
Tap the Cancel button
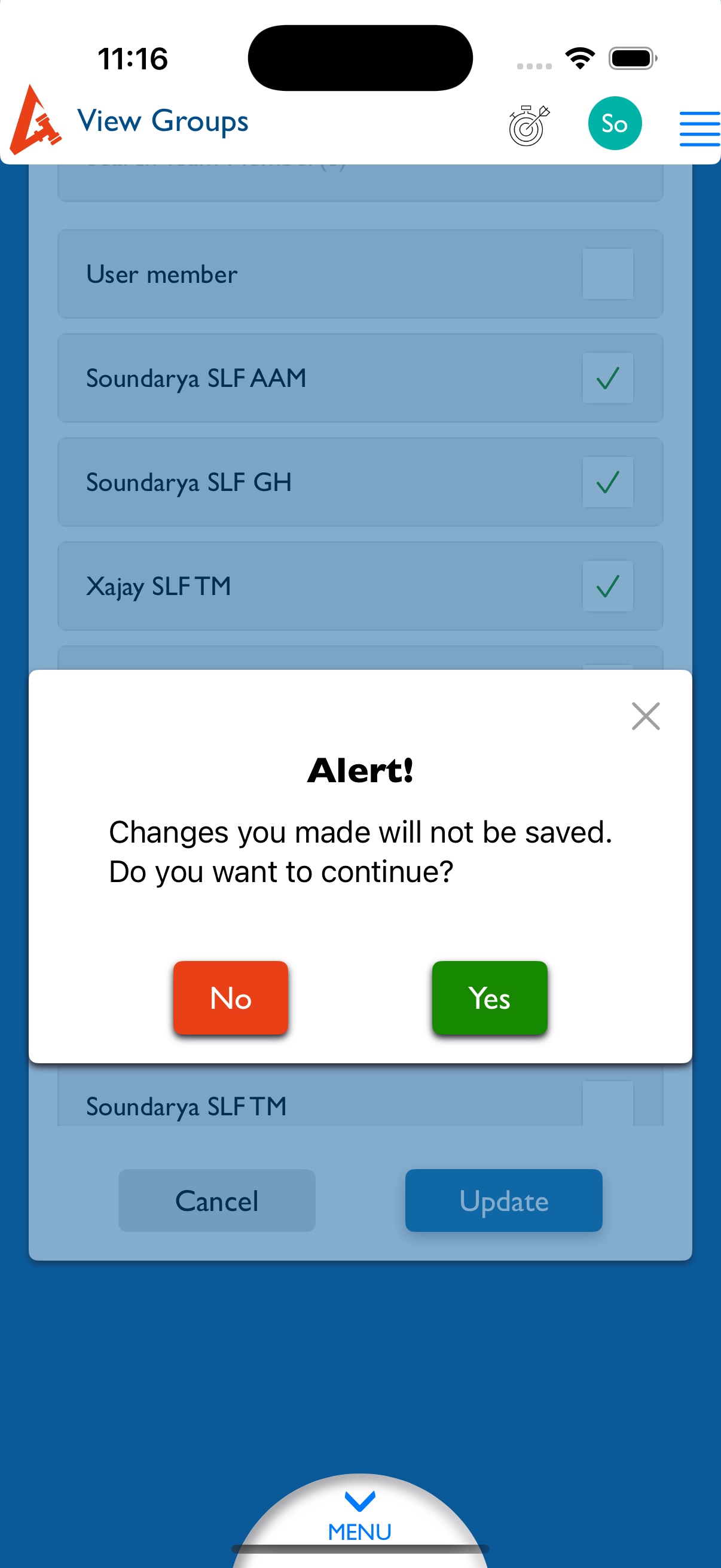click(216, 1200)
